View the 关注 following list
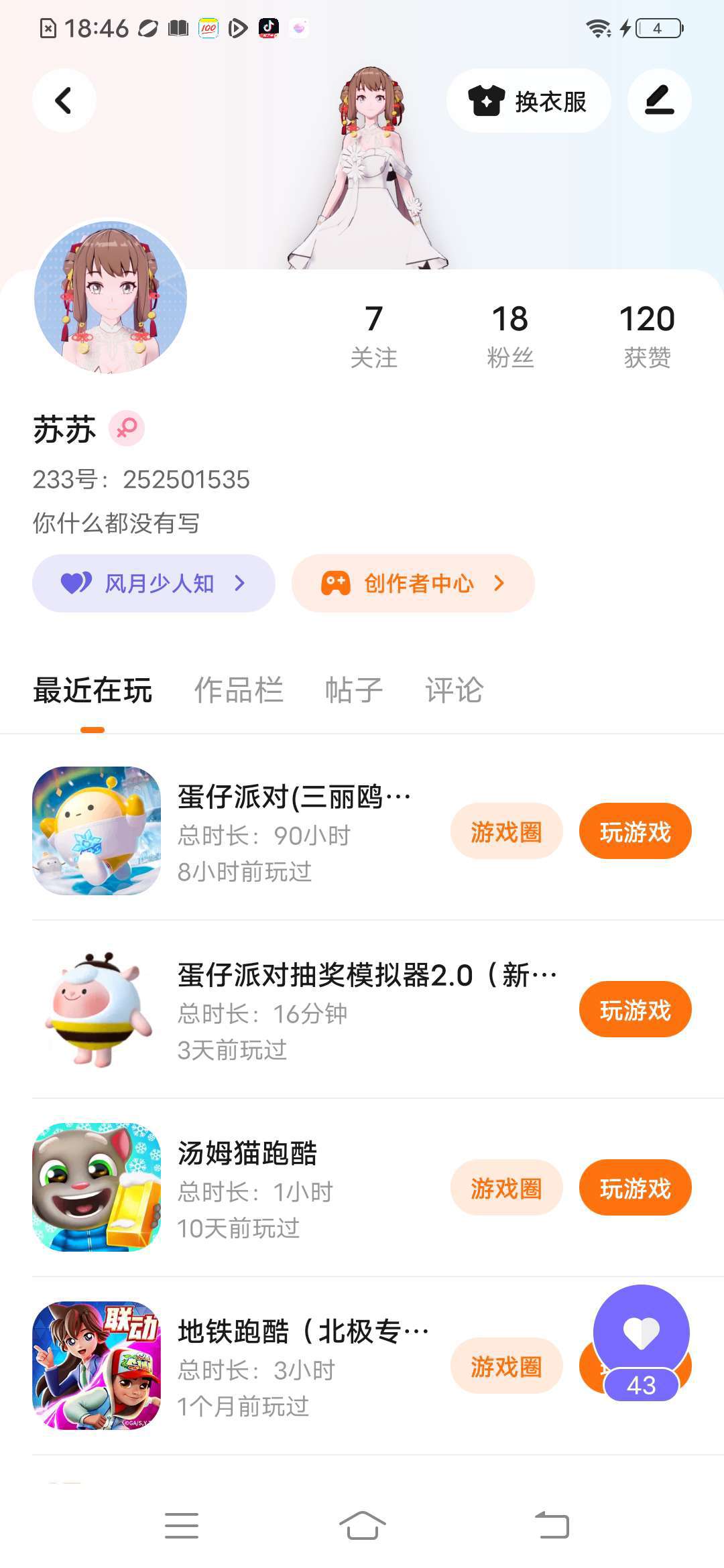 click(x=373, y=336)
